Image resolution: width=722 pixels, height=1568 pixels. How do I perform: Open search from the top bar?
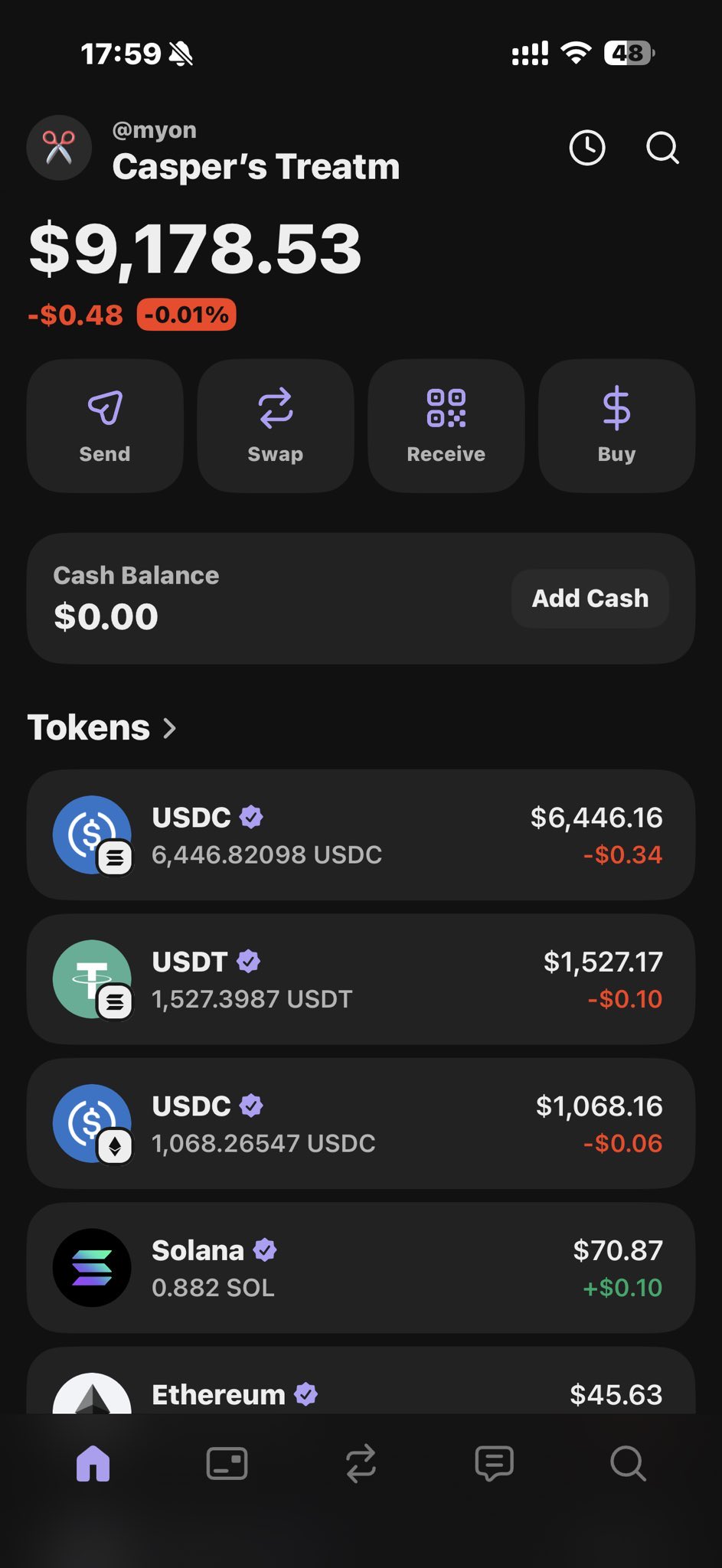pos(662,148)
